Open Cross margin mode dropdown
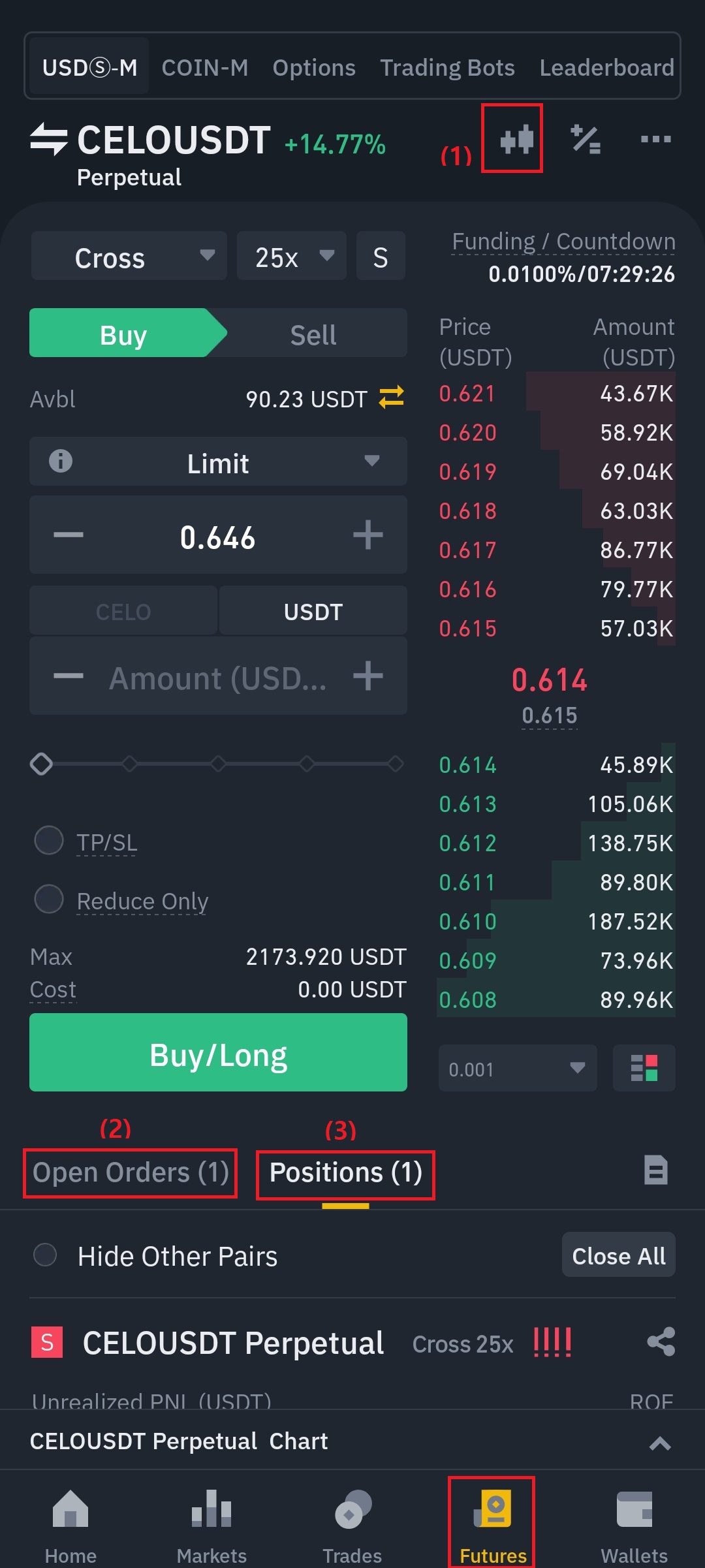The height and width of the screenshot is (1568, 705). coord(129,257)
